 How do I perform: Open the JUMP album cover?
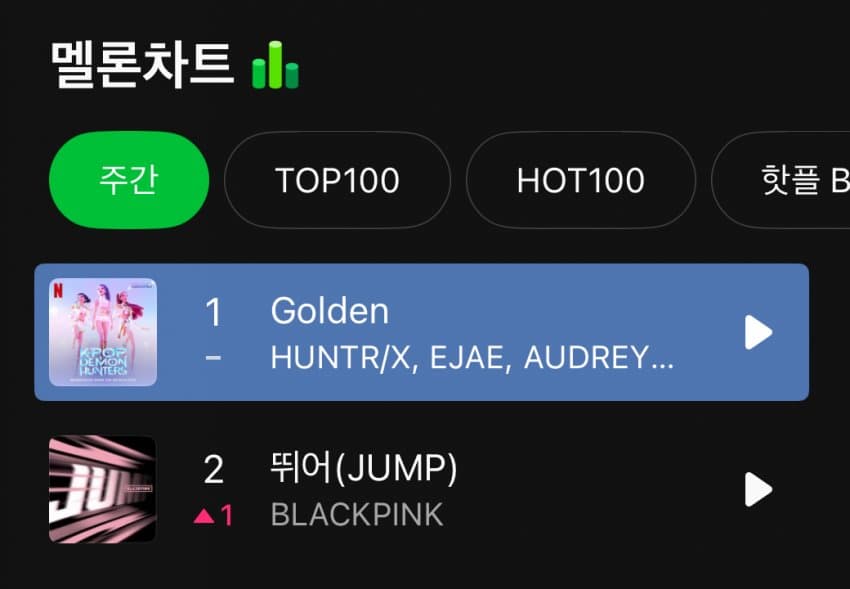click(x=103, y=489)
